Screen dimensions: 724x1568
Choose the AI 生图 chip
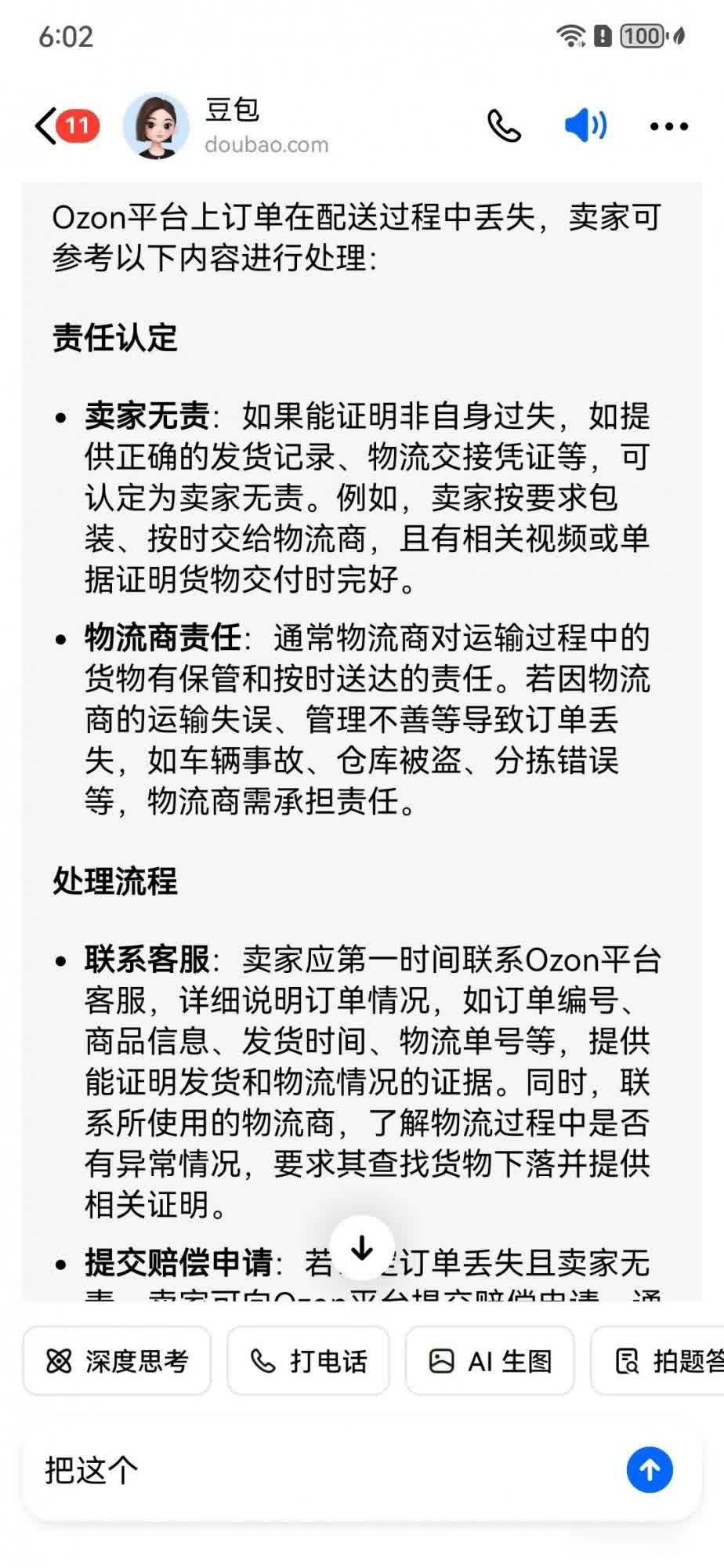coord(490,1361)
